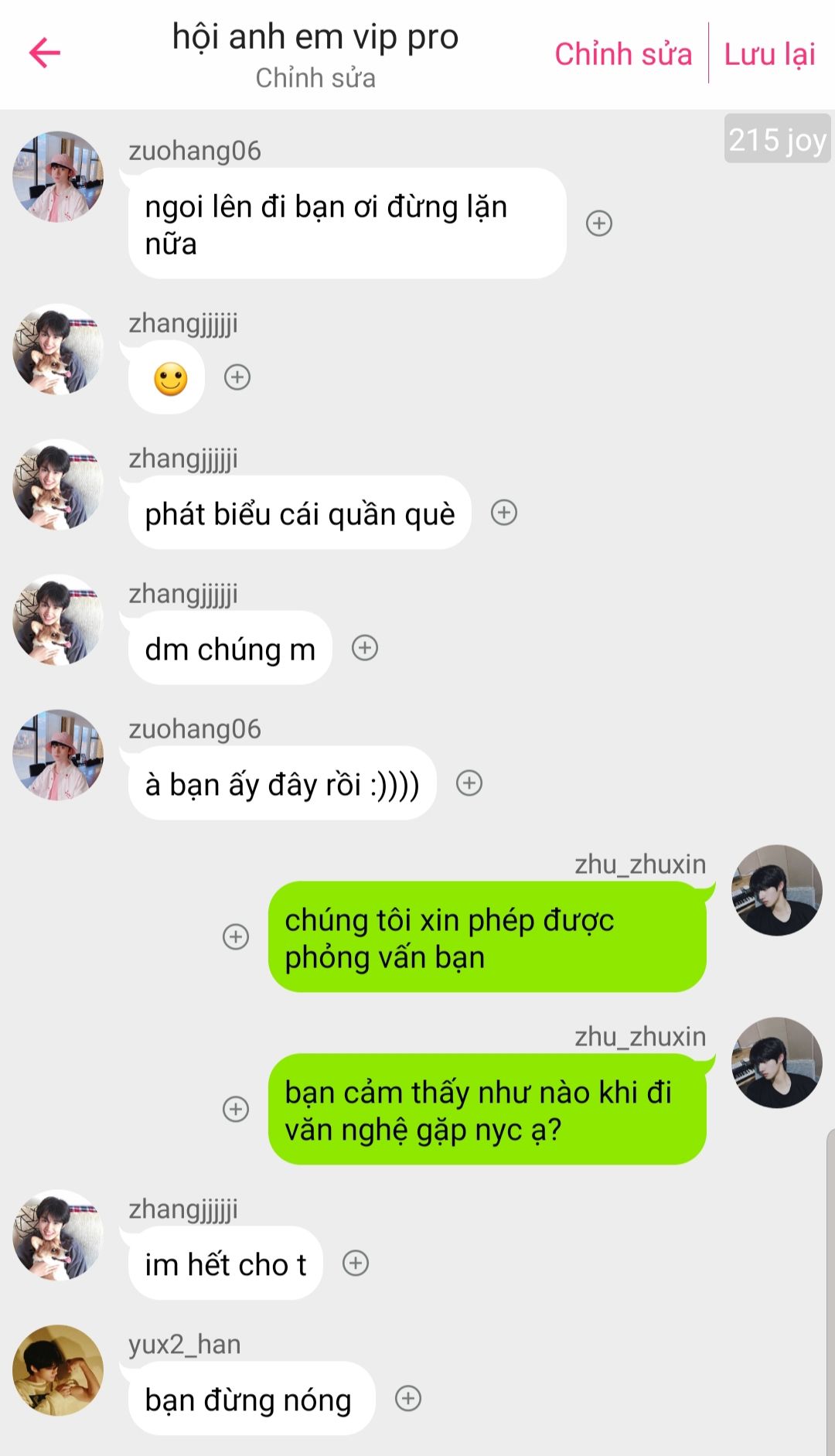Tap plus icon beside "phát biểu cái quần què"
Viewport: 835px width, 1456px height.
point(504,513)
